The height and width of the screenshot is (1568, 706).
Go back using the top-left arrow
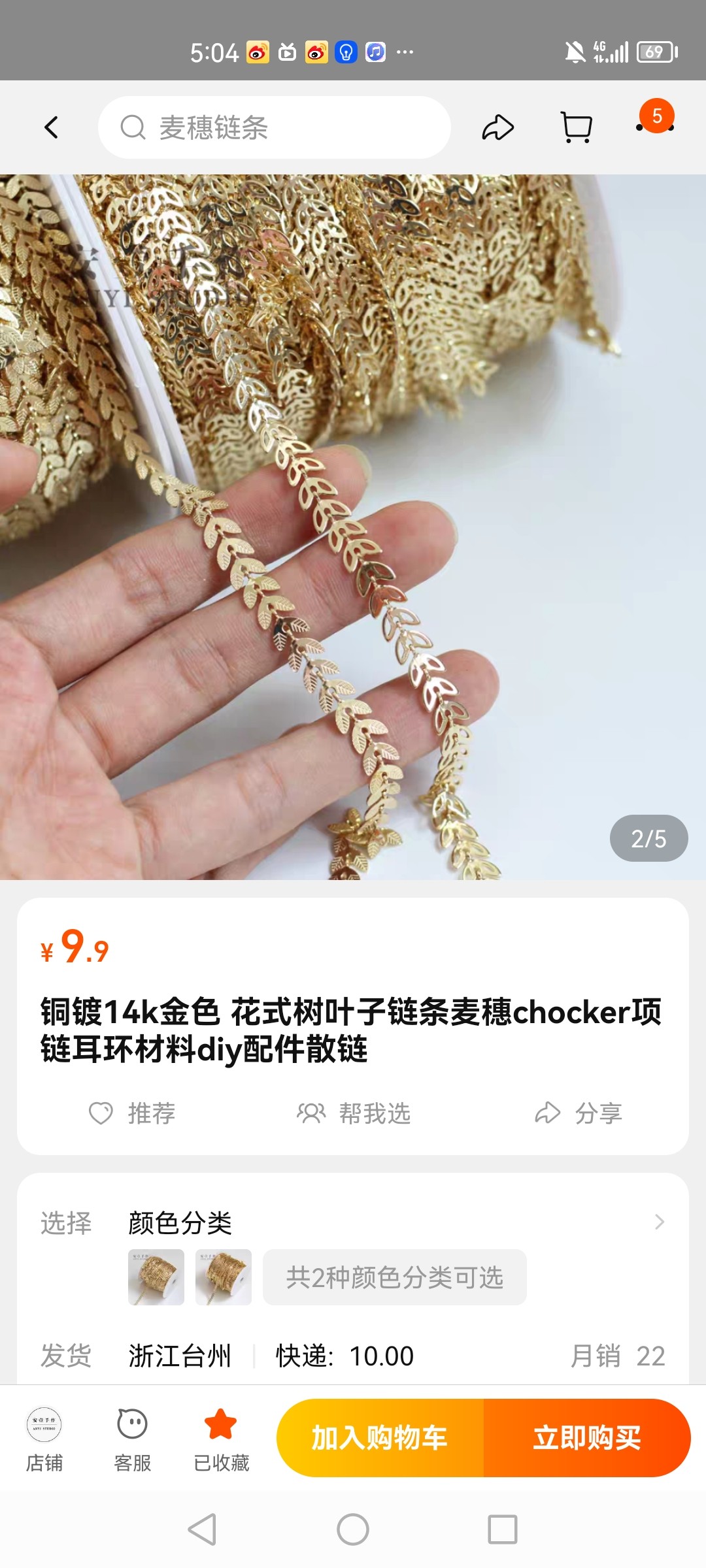[x=52, y=127]
